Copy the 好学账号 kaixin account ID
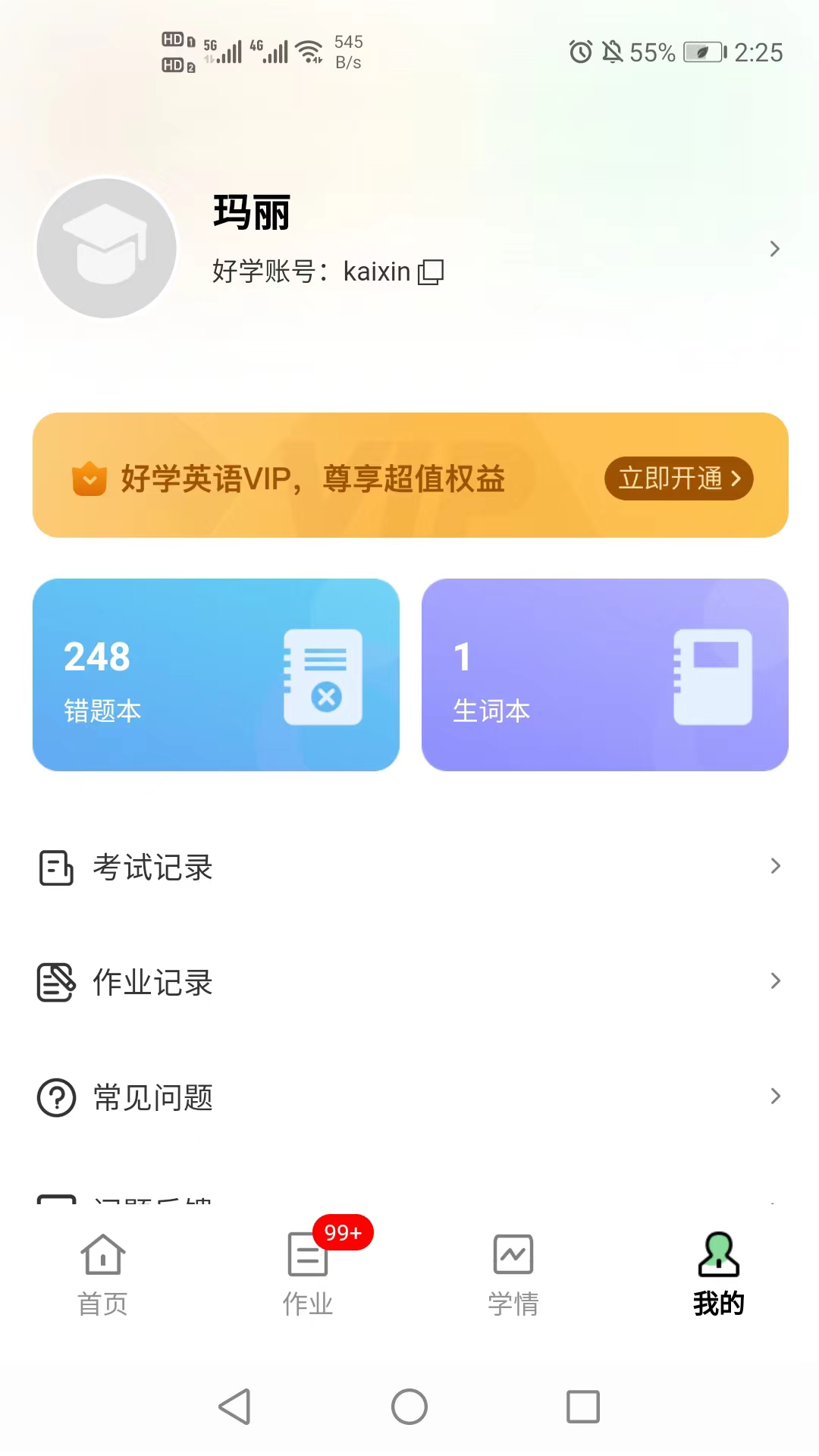 tap(431, 271)
